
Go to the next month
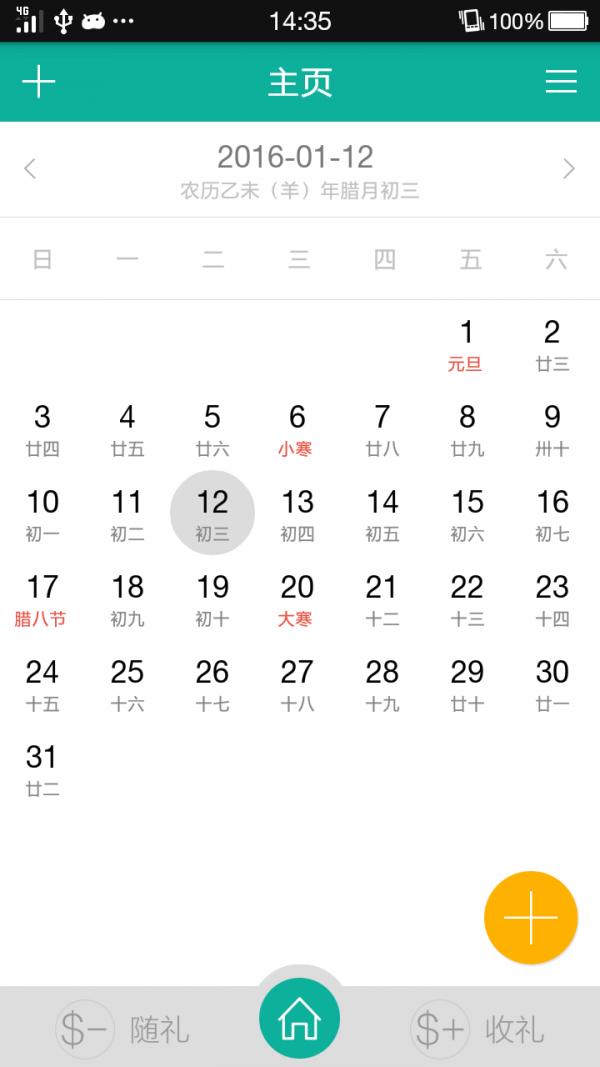click(569, 169)
